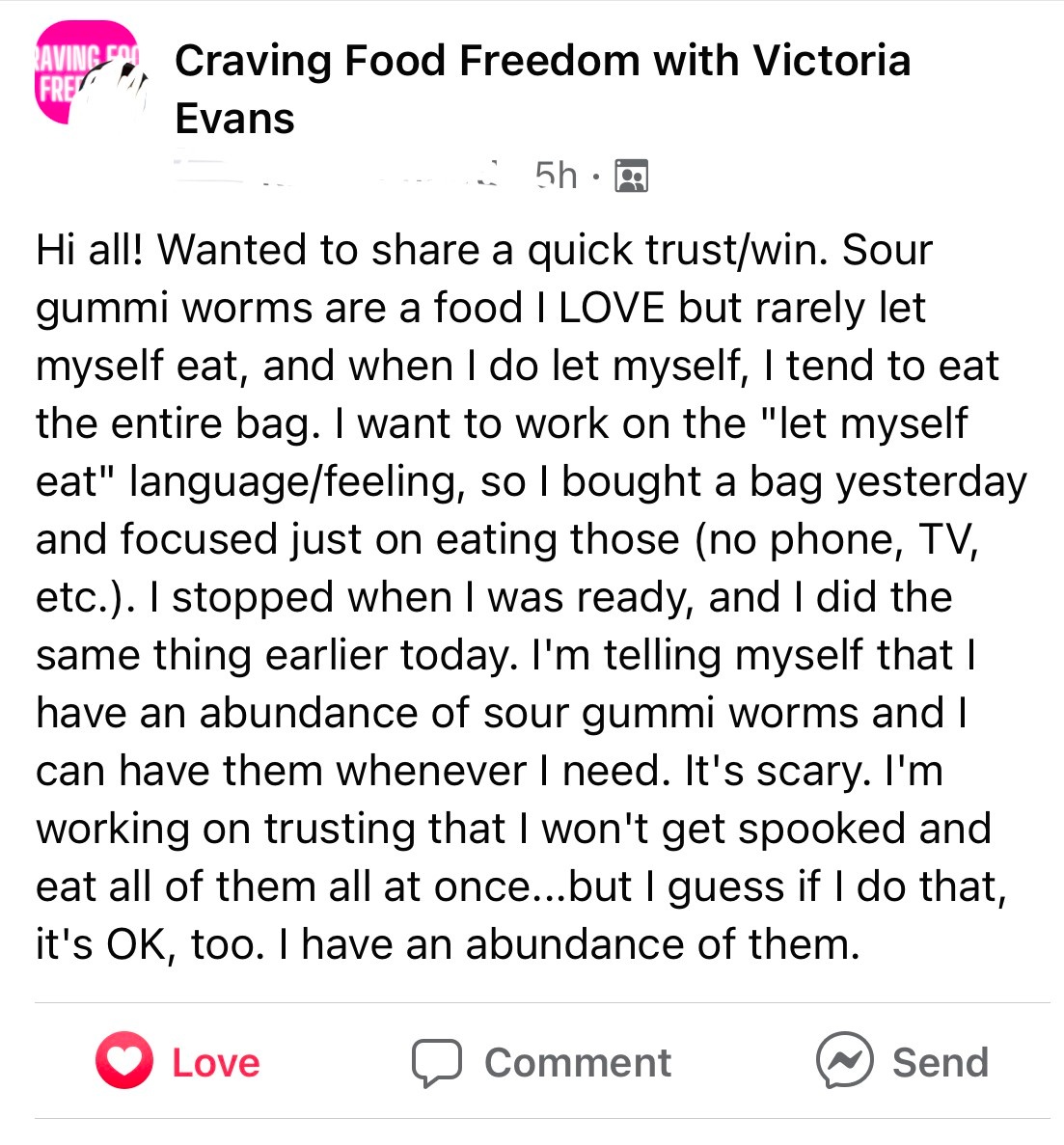Comment on the gummi worms post
Screen dimensions: 1064x1145
(541, 1062)
